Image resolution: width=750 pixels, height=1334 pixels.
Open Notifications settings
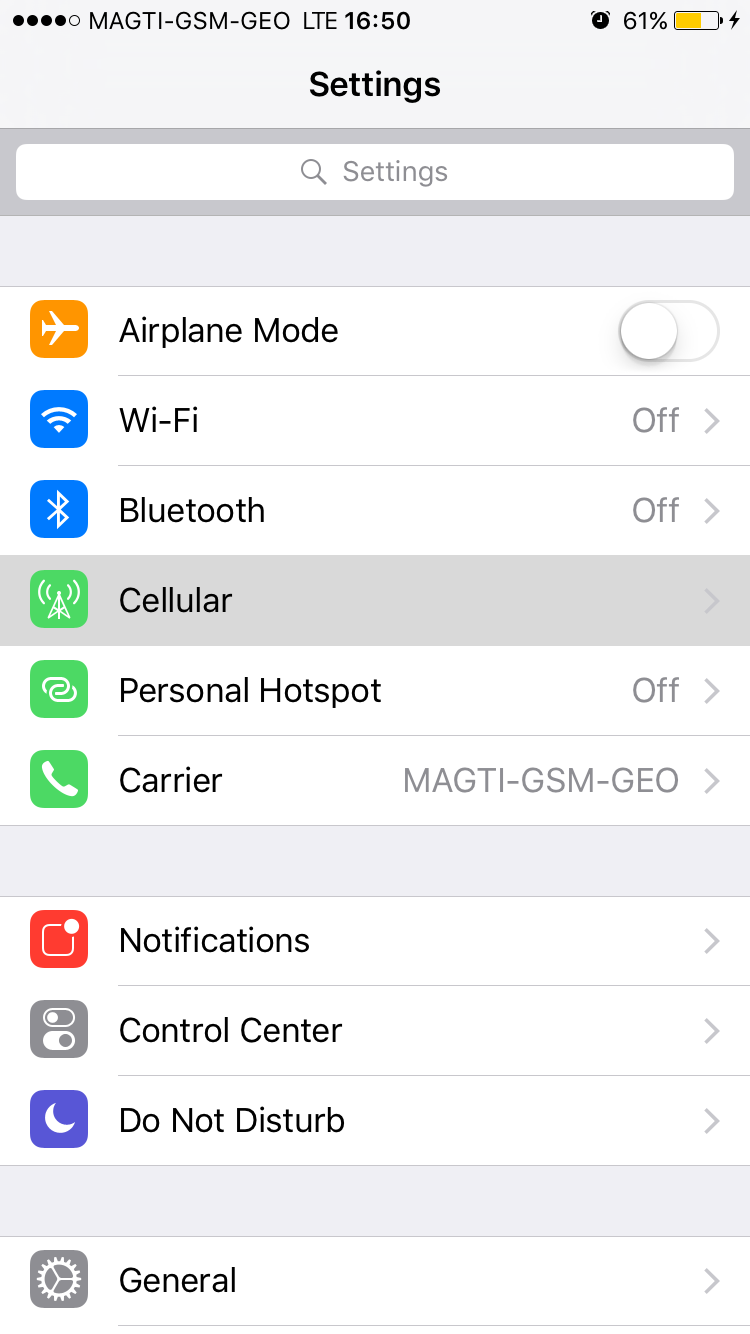pyautogui.click(x=375, y=941)
